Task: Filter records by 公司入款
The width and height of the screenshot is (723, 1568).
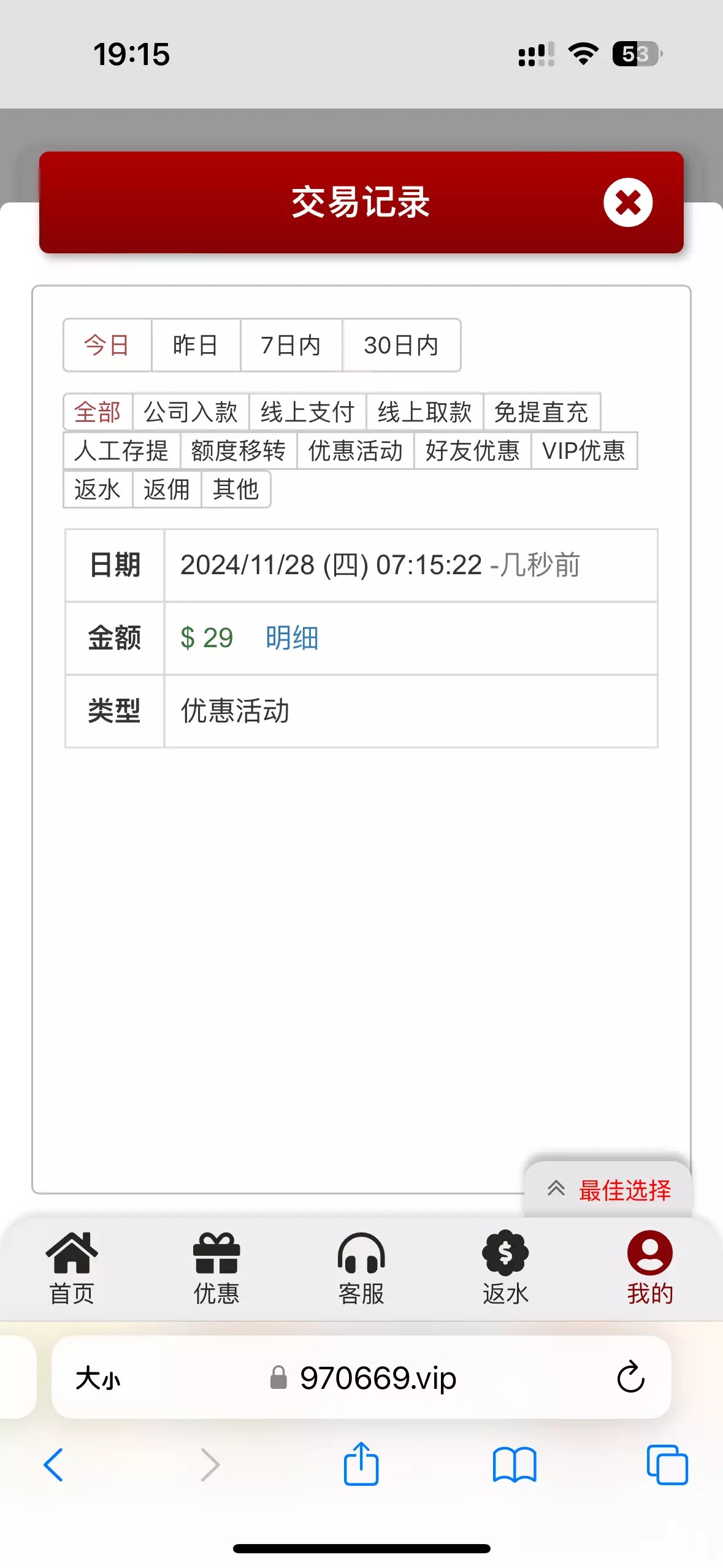Action: click(x=190, y=412)
